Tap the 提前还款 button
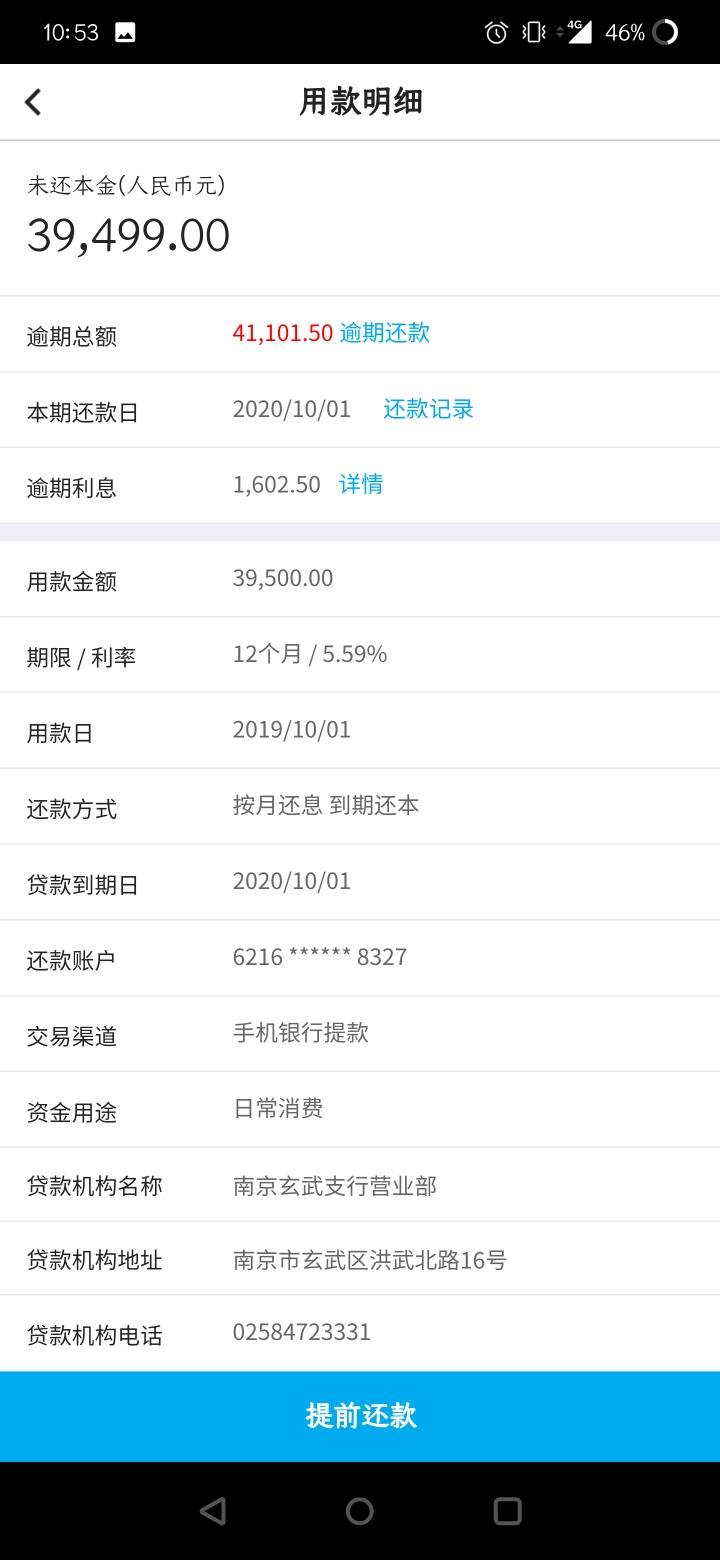 (x=360, y=1416)
